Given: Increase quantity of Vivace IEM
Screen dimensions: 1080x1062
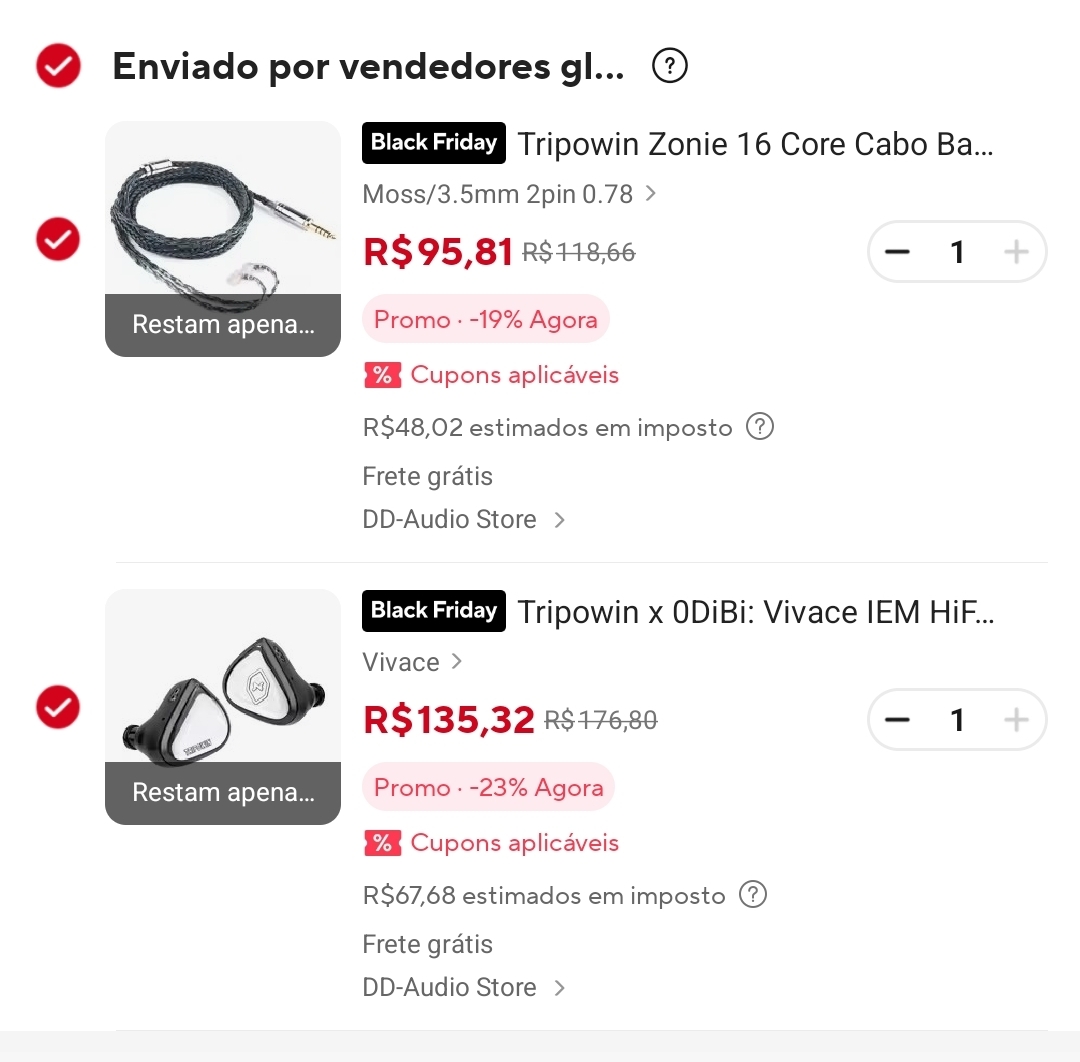Looking at the screenshot, I should [x=1016, y=720].
